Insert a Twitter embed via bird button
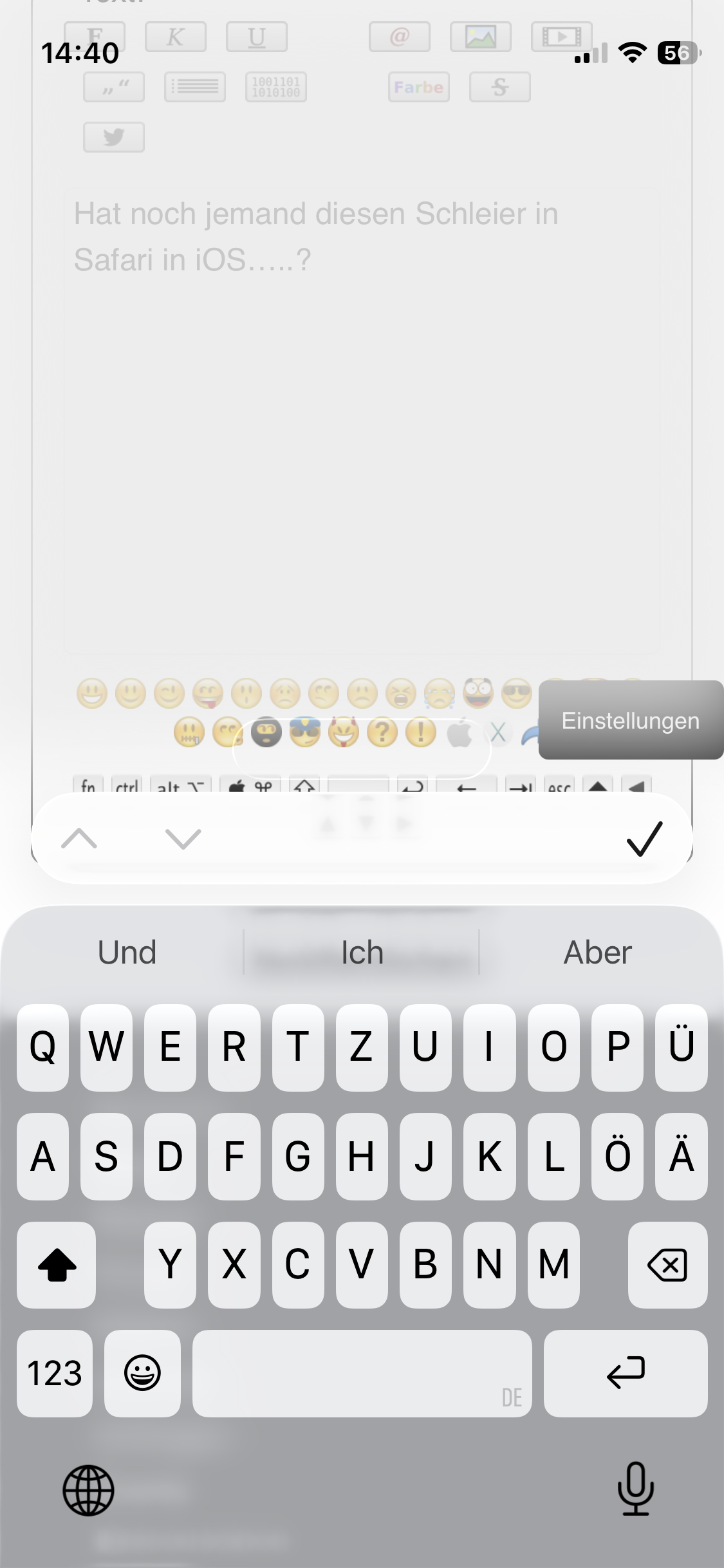The height and width of the screenshot is (1568, 724). click(114, 137)
